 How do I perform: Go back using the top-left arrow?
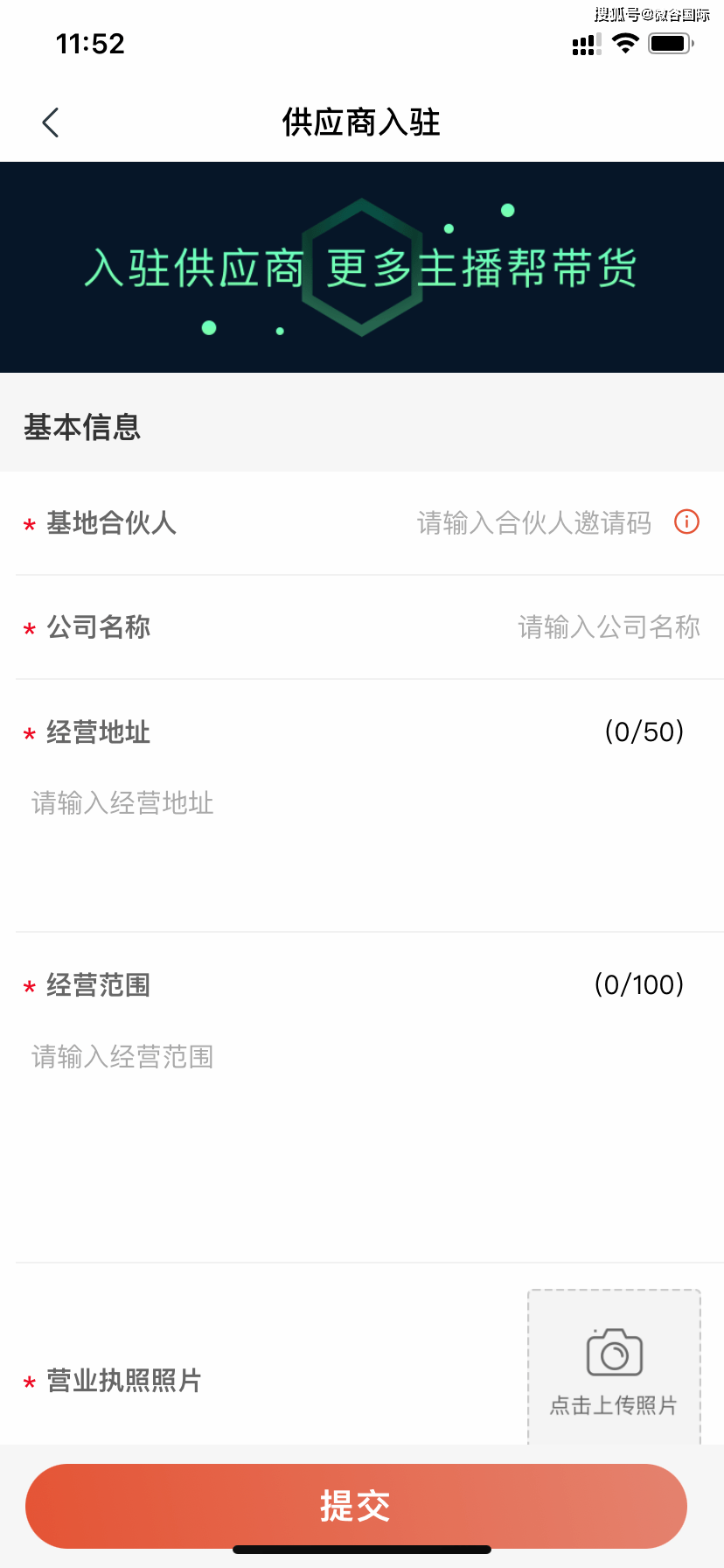[51, 122]
